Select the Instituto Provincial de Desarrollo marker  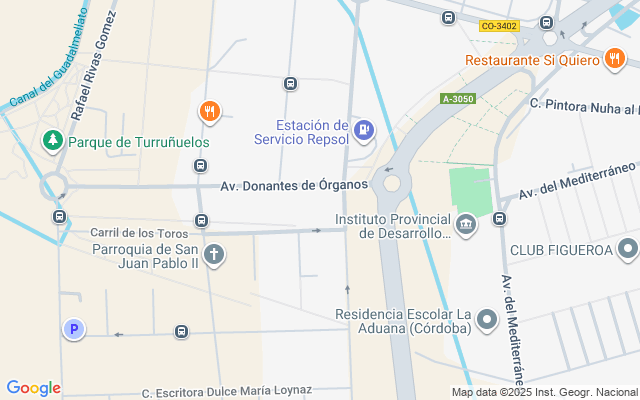(x=467, y=226)
